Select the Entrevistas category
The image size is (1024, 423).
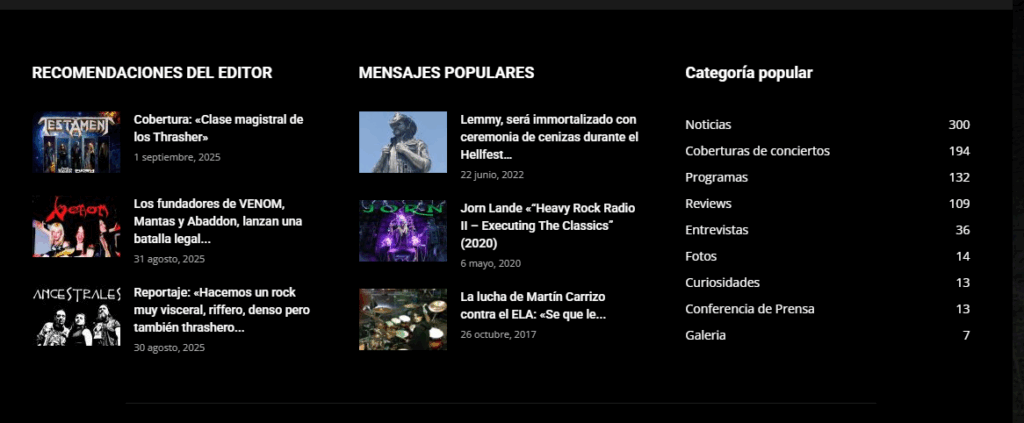point(716,230)
